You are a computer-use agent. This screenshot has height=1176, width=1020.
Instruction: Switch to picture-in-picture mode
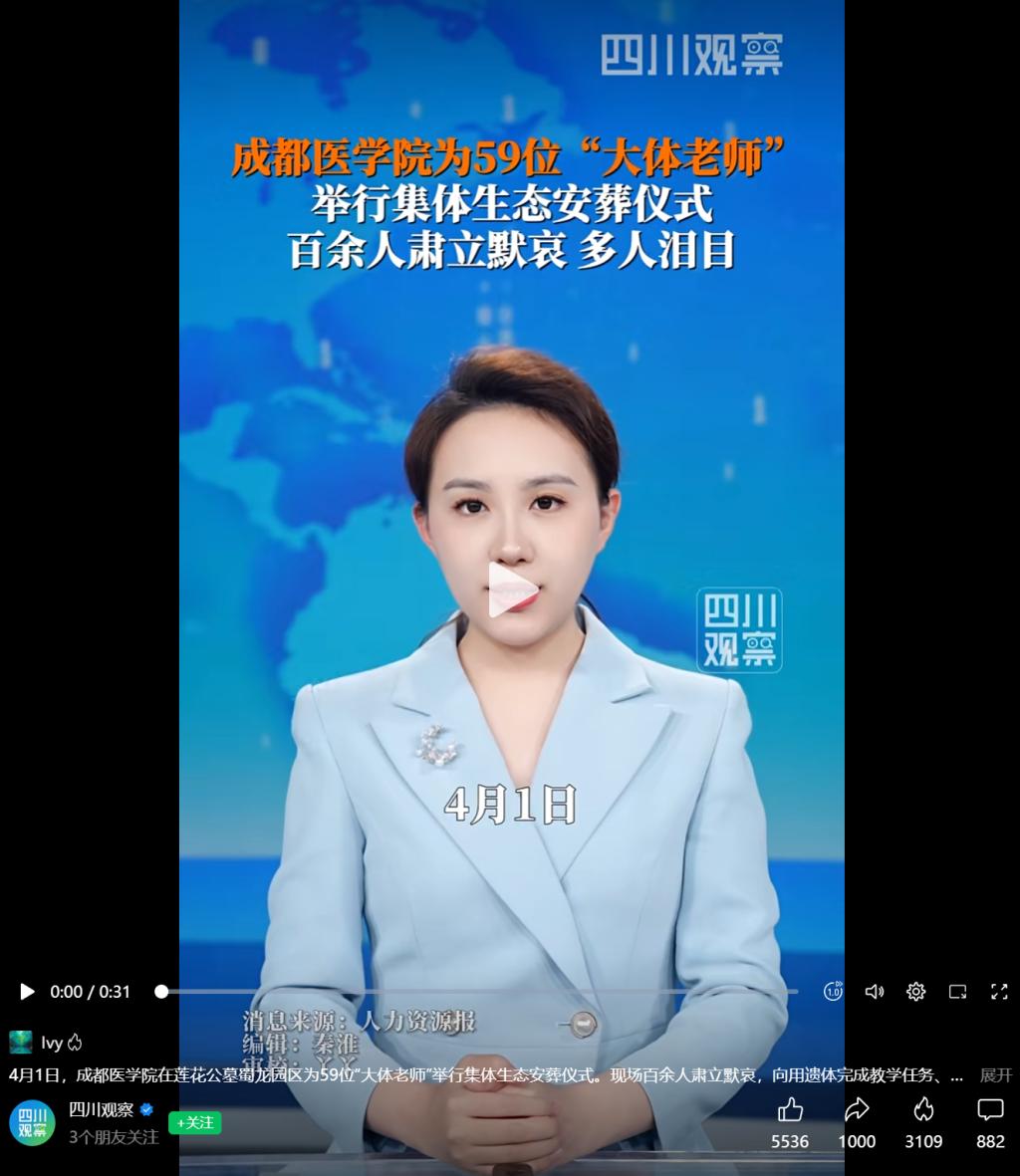(x=957, y=991)
